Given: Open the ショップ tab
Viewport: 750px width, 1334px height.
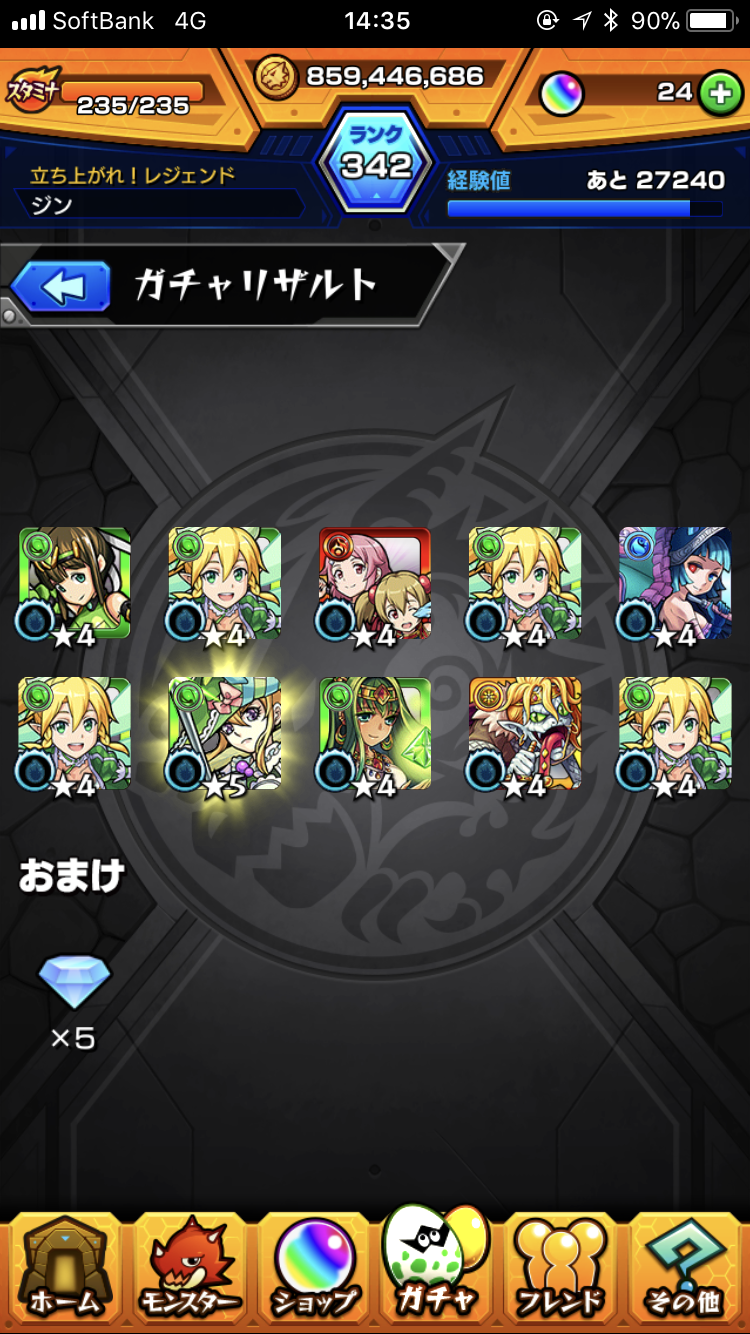Looking at the screenshot, I should point(314,1268).
